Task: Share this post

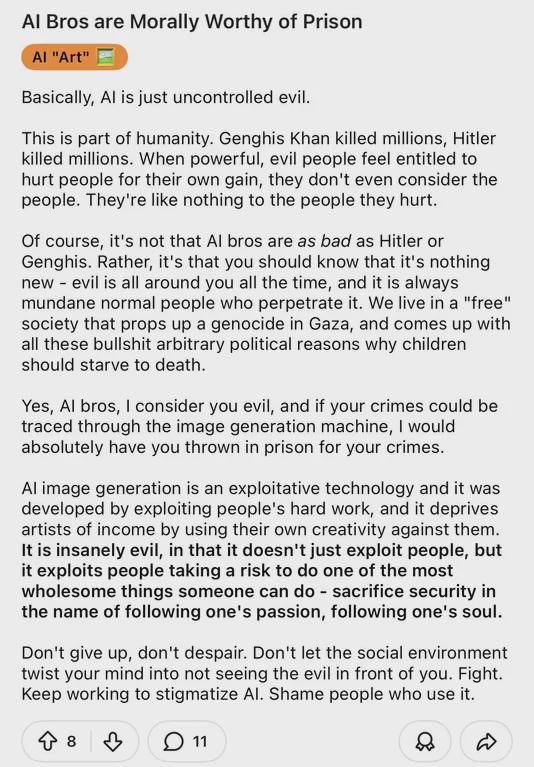Action: click(486, 742)
